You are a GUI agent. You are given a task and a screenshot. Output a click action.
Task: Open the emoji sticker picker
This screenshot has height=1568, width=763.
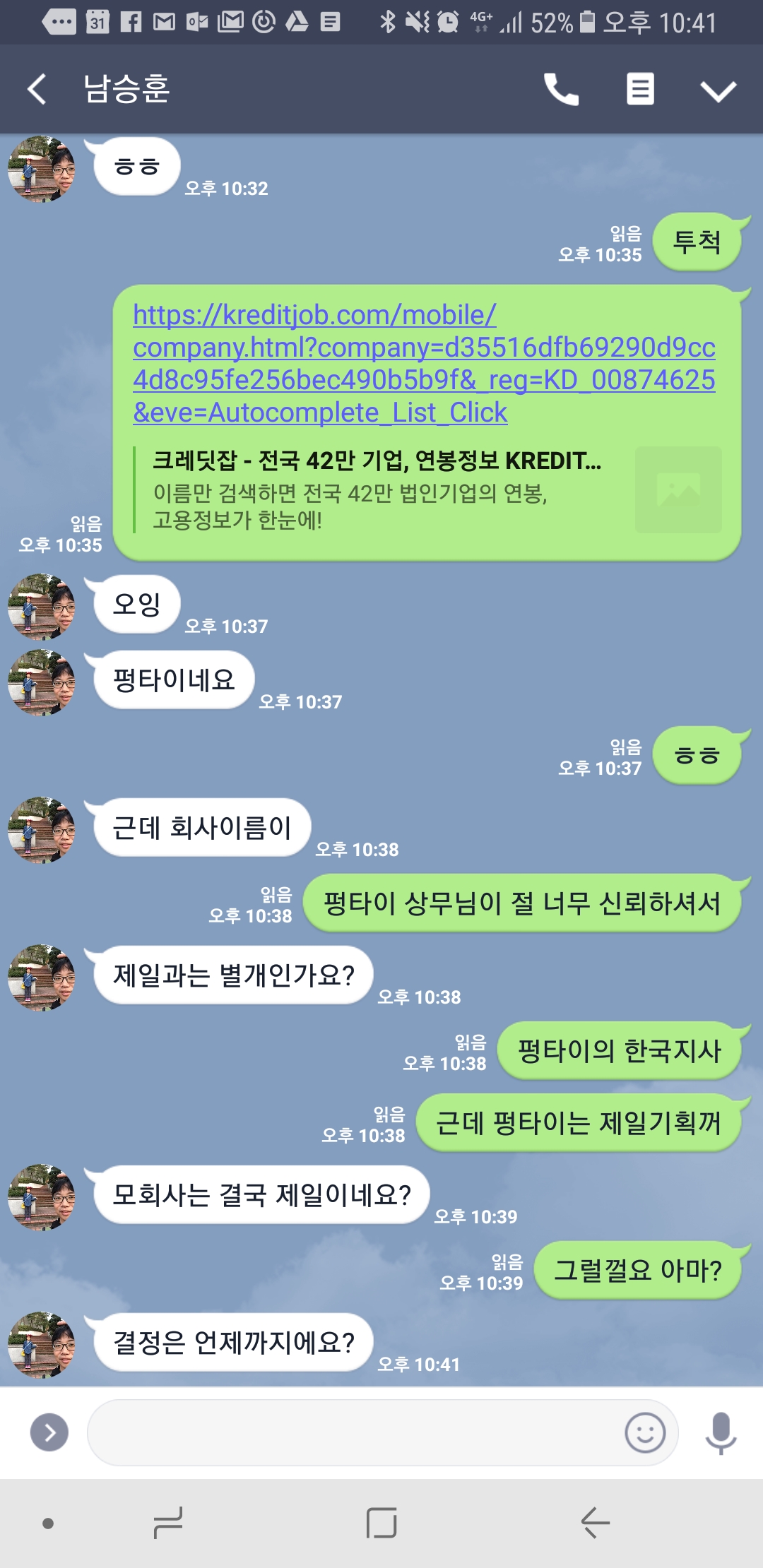pyautogui.click(x=645, y=1432)
